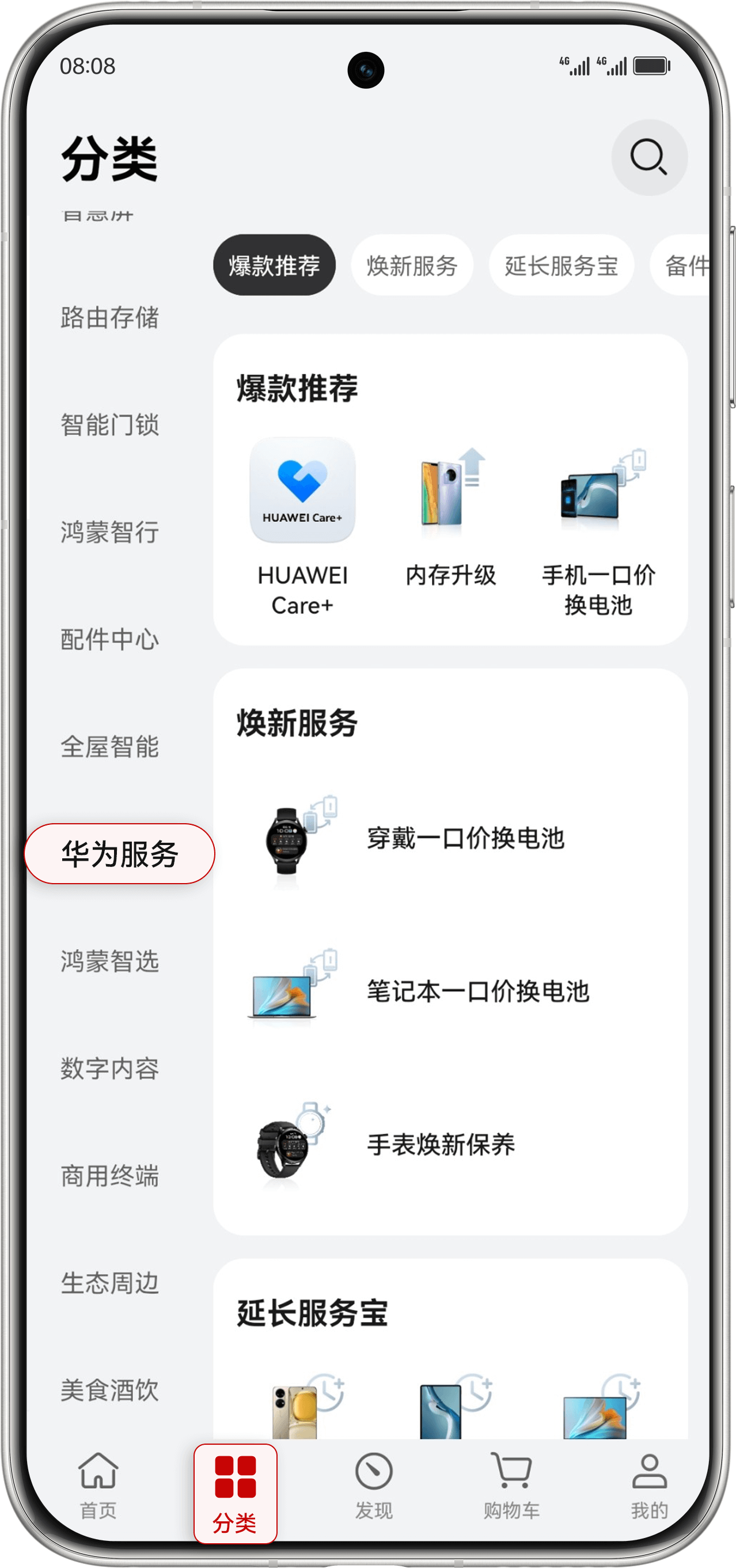
Task: Select 配件中心 category
Action: click(109, 639)
